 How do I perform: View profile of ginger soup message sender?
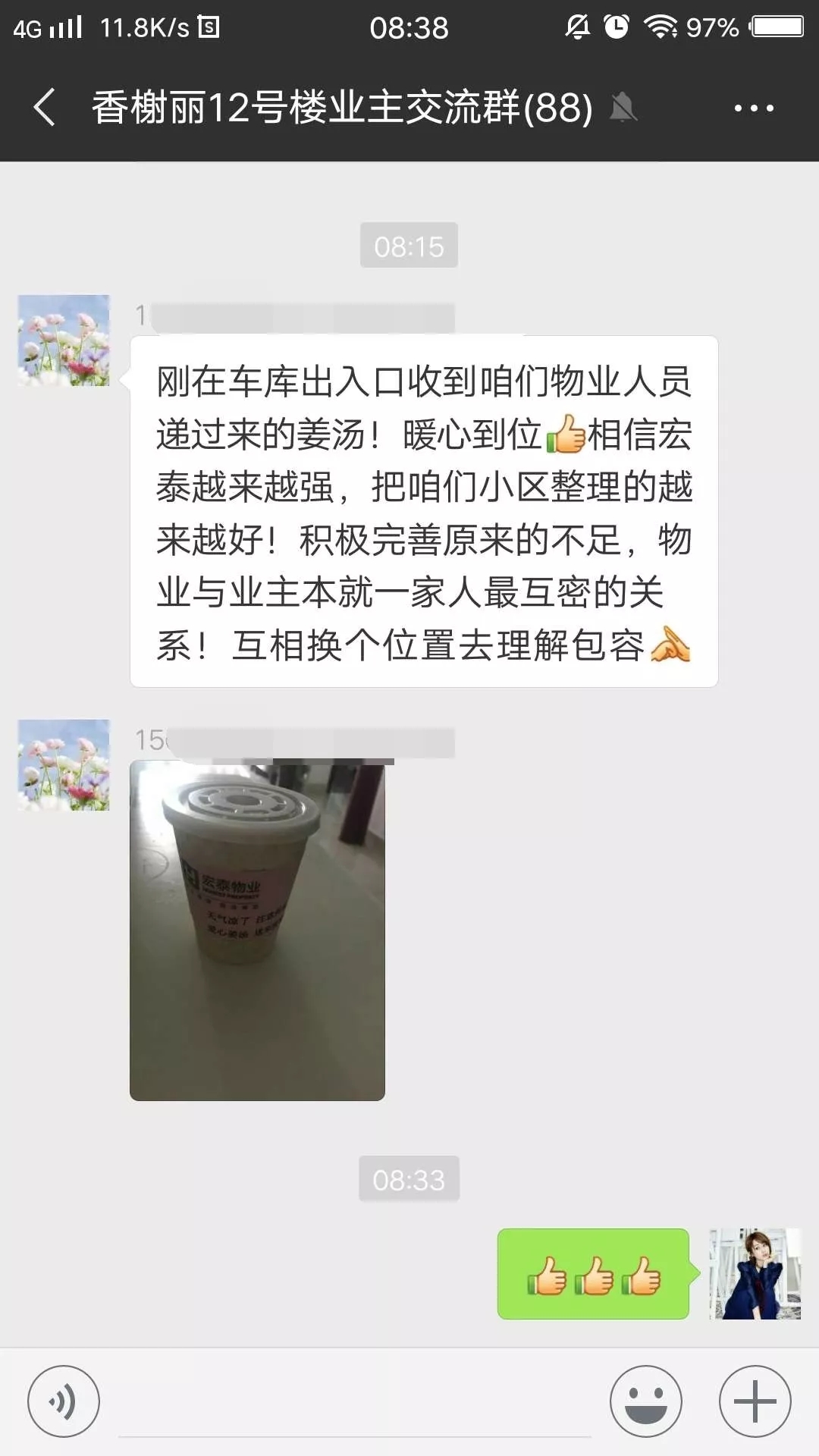[x=64, y=340]
